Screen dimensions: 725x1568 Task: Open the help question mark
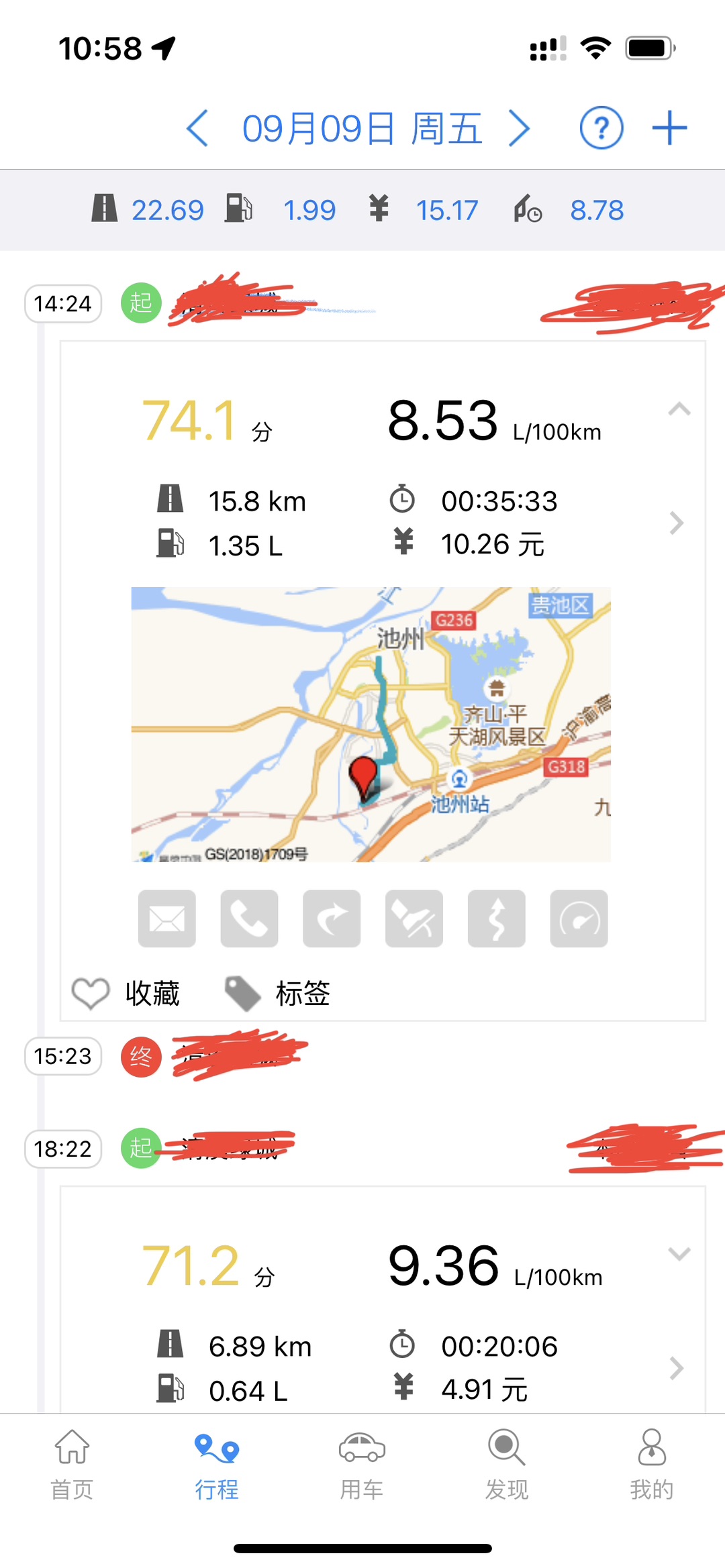tap(601, 128)
